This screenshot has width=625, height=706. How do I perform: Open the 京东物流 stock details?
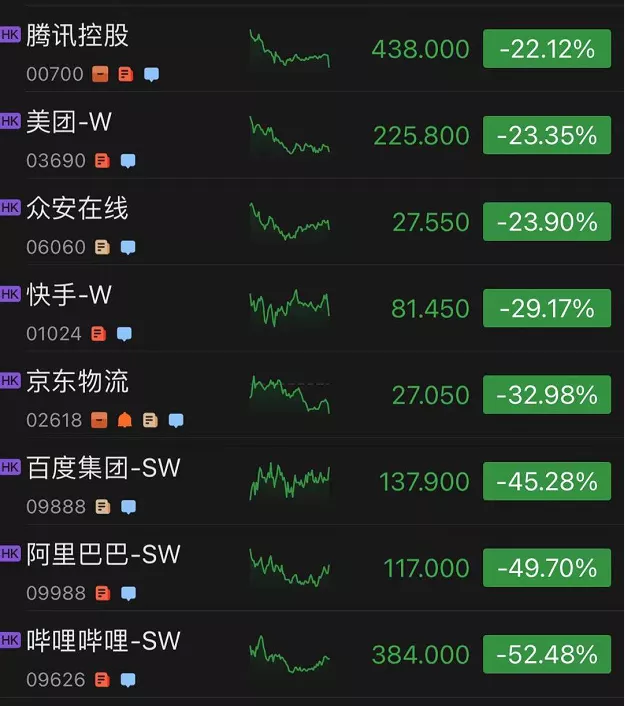78,382
